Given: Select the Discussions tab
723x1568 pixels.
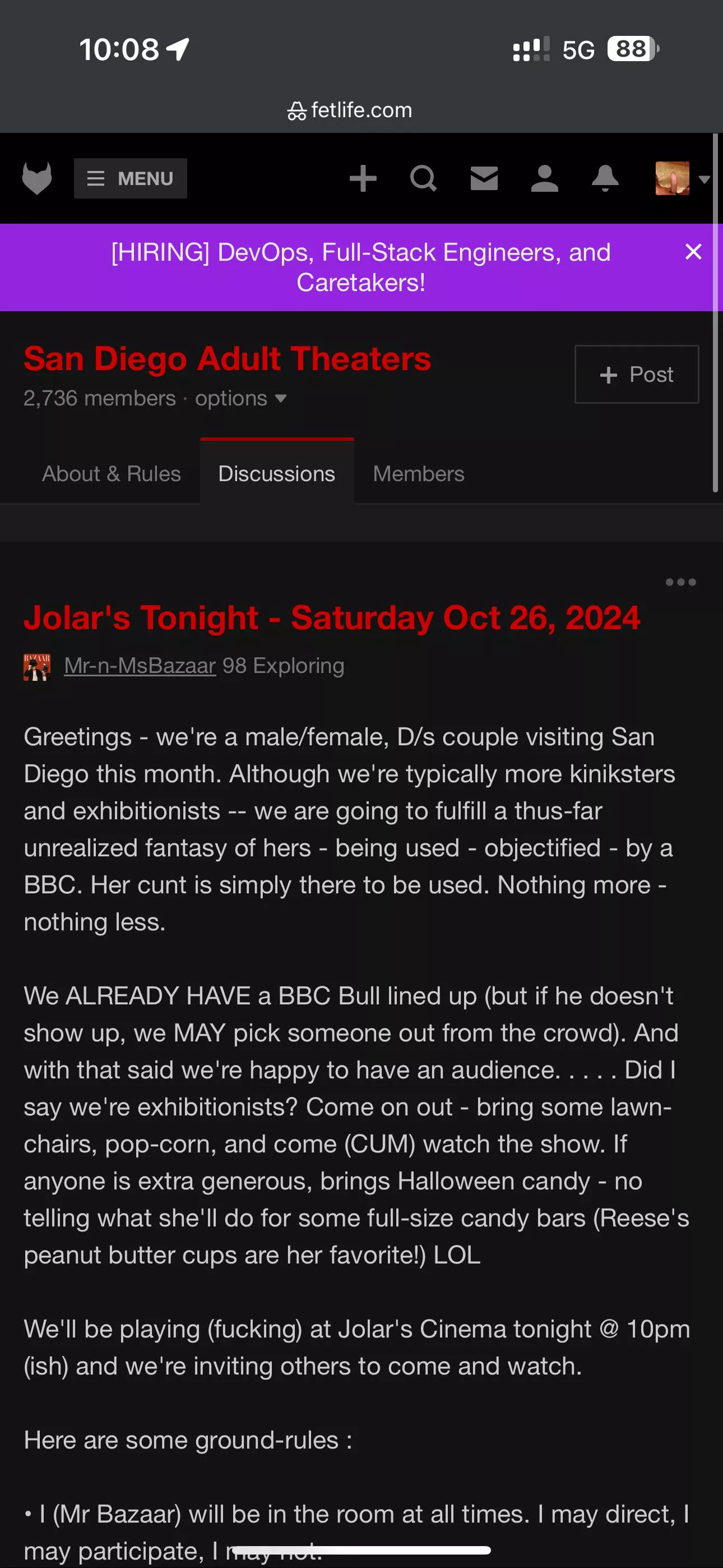Looking at the screenshot, I should 276,473.
